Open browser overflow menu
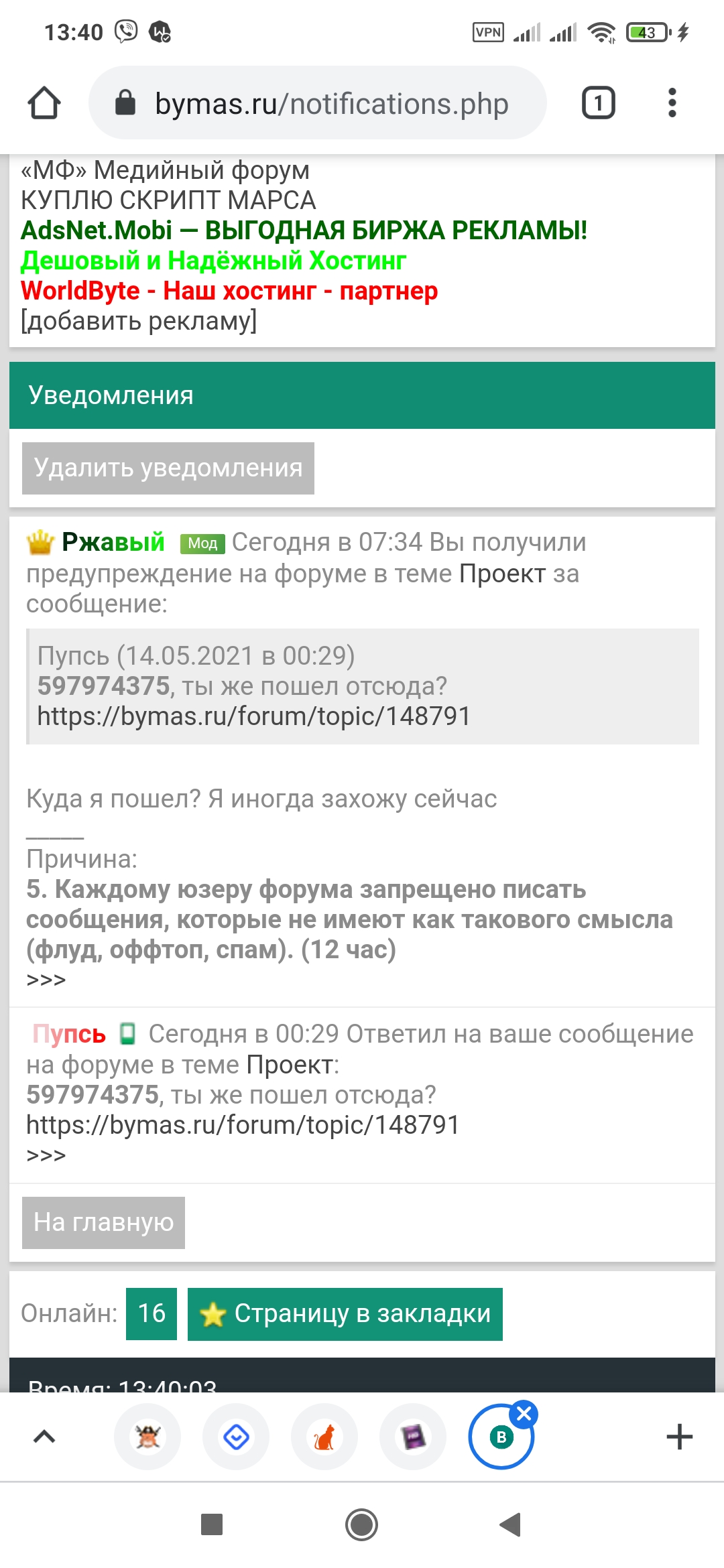This screenshot has height=1568, width=724. click(x=672, y=103)
